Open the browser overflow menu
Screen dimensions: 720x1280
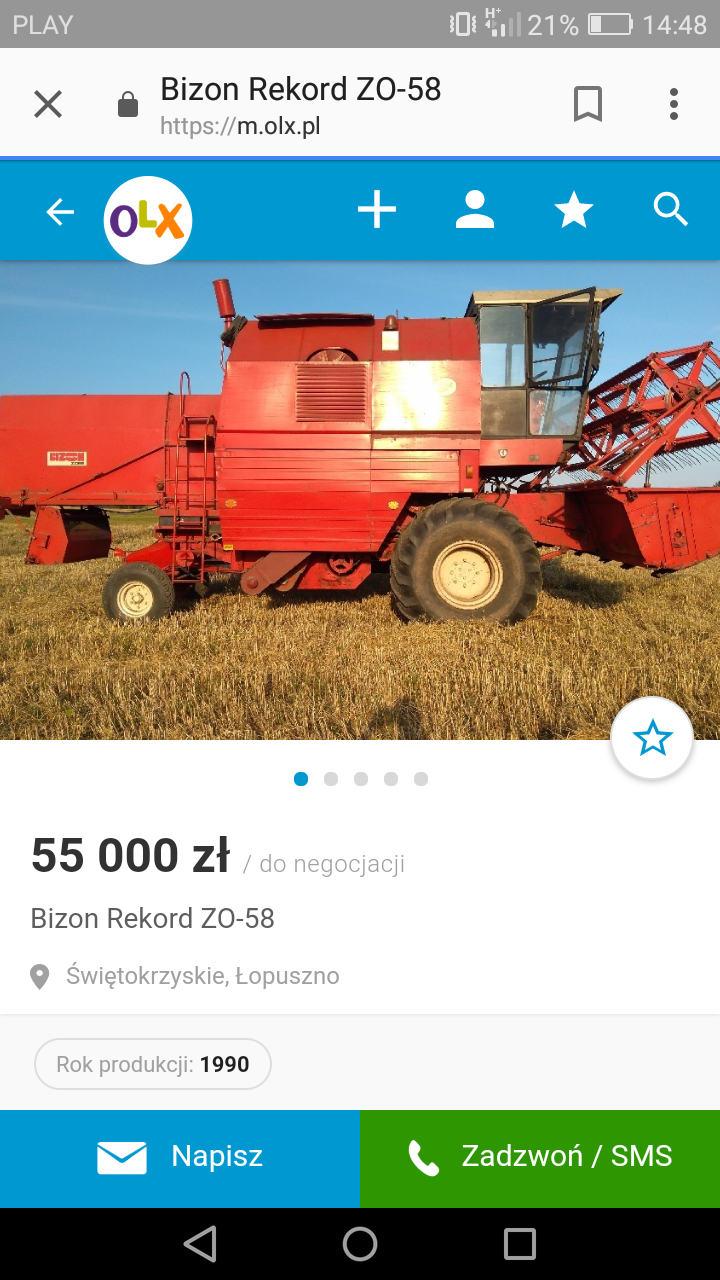(674, 104)
